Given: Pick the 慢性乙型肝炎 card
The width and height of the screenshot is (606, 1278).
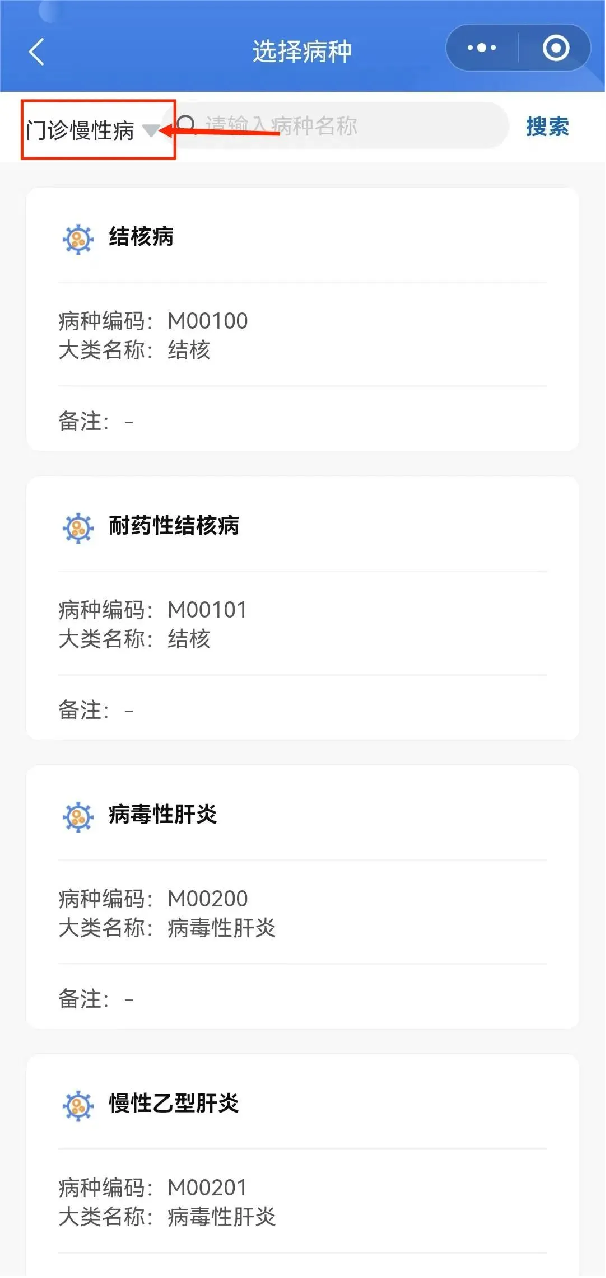Looking at the screenshot, I should (x=303, y=1166).
